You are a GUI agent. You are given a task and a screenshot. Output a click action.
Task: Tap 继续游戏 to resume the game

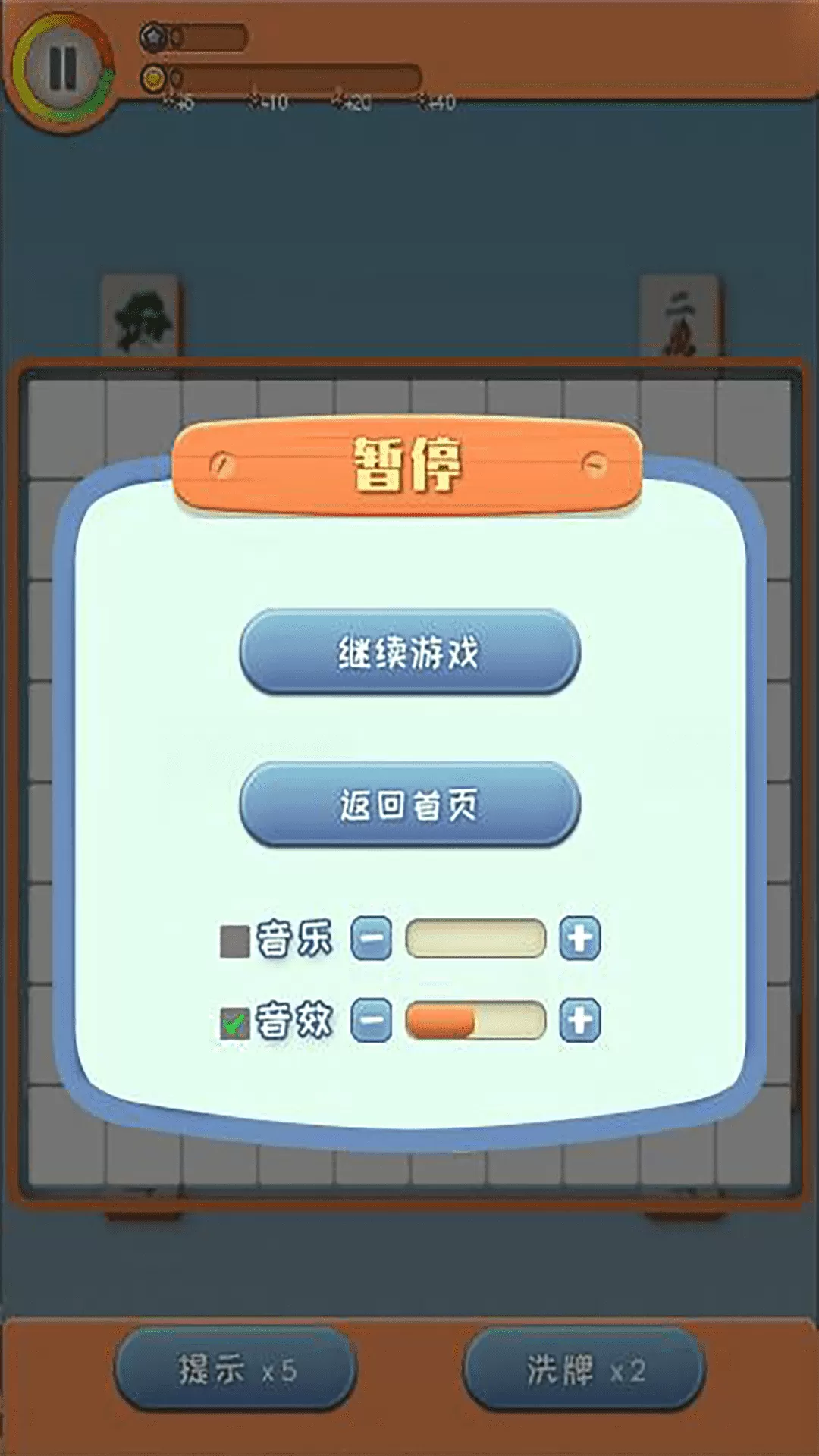(409, 652)
